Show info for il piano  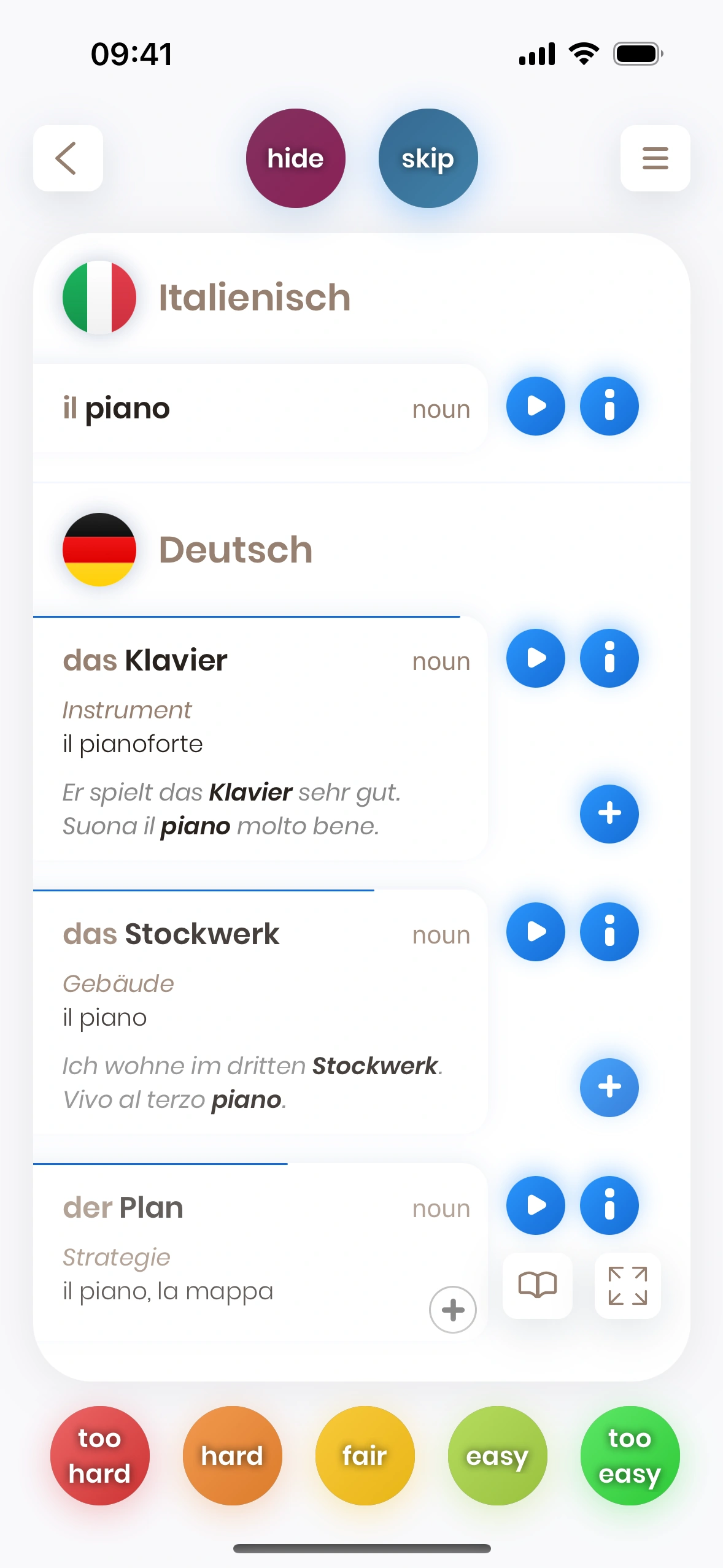609,406
